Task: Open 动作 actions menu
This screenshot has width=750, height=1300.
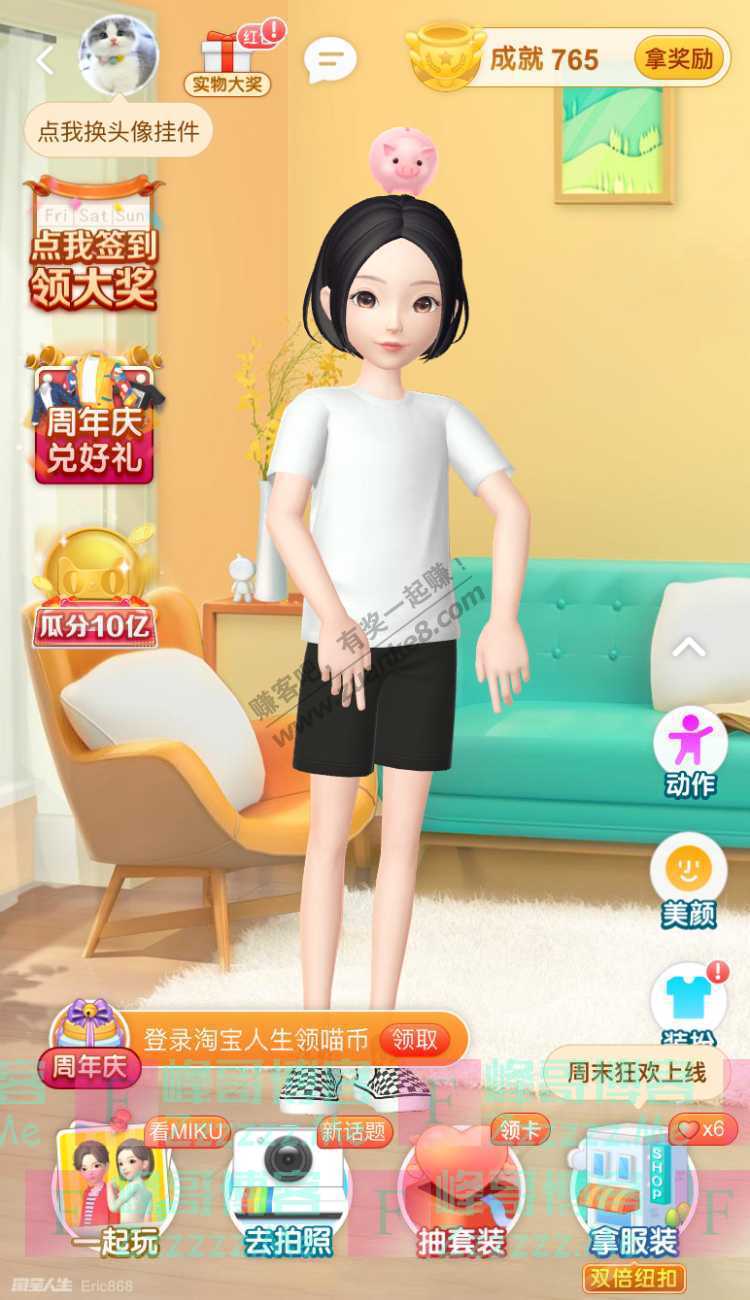Action: click(689, 750)
